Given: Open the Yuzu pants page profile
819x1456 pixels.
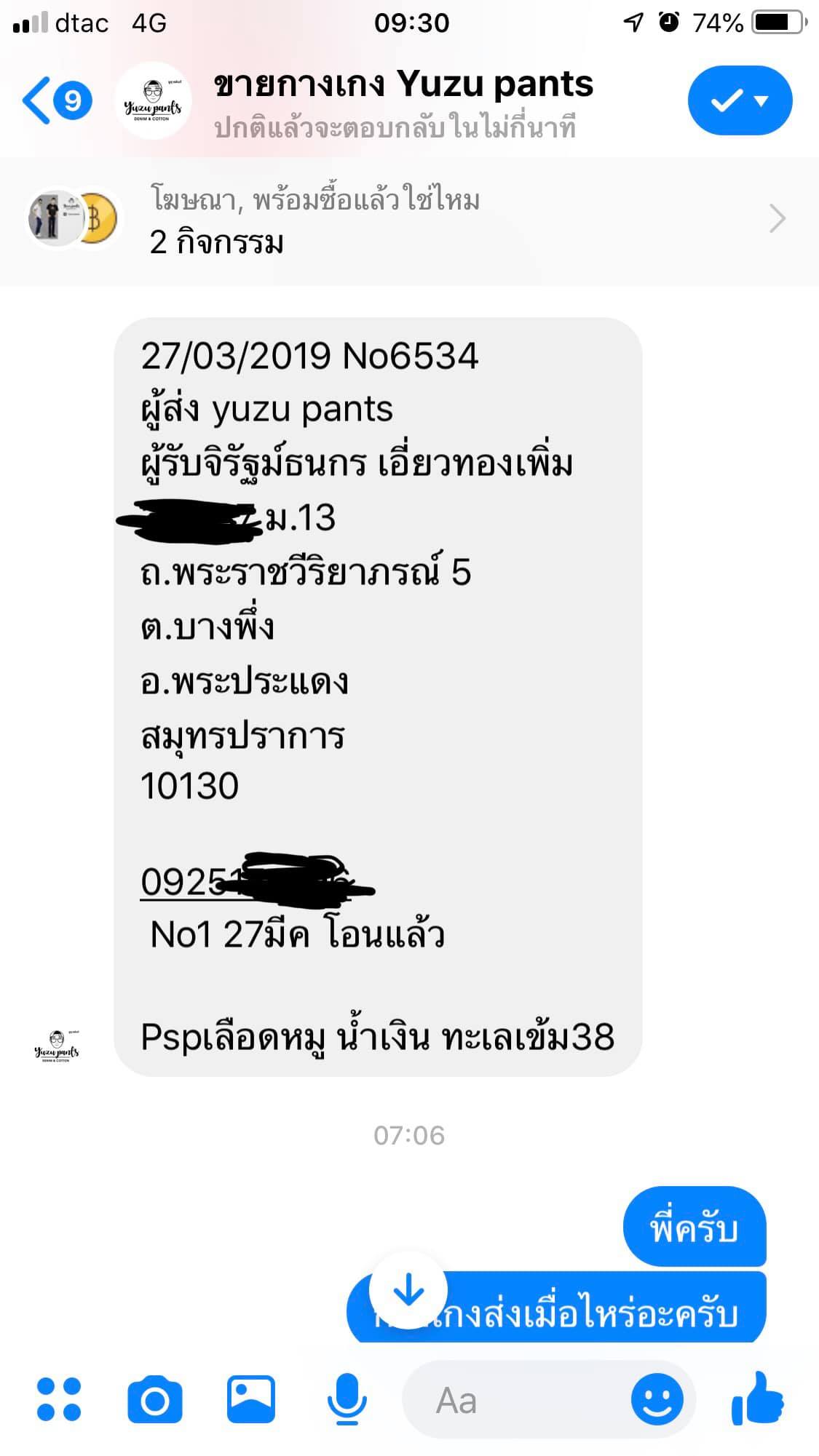Looking at the screenshot, I should point(403,85).
